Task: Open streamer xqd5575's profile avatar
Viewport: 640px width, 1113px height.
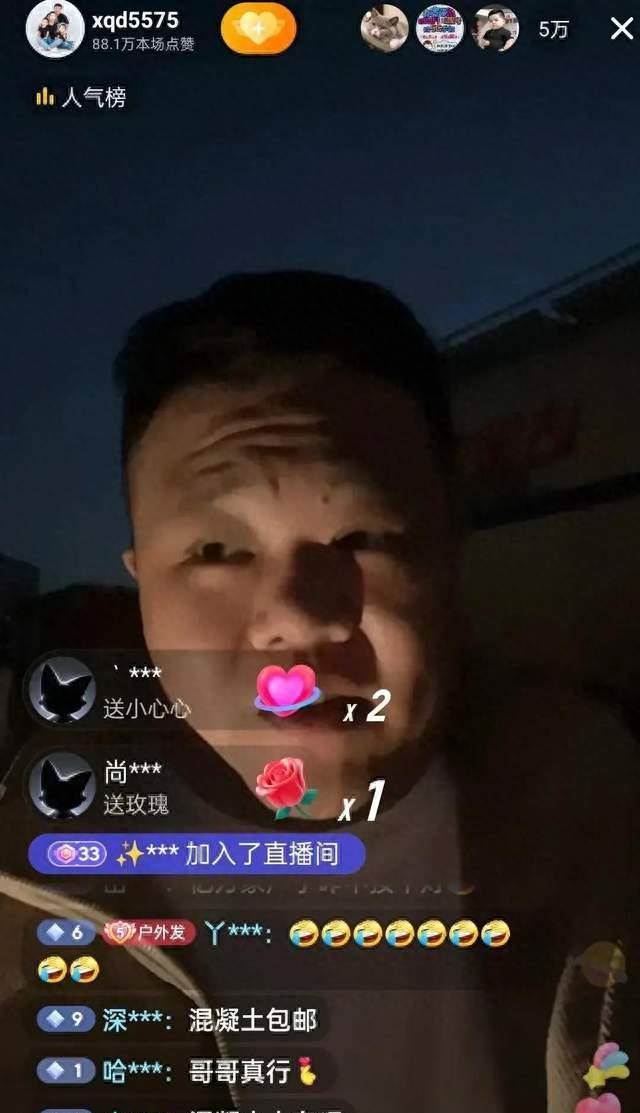Action: coord(54,28)
